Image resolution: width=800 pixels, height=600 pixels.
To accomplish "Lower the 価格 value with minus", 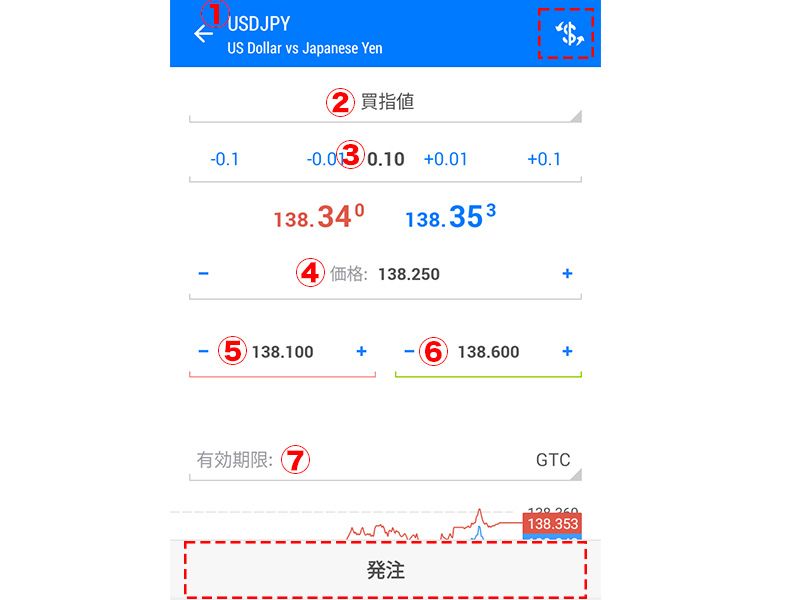I will pyautogui.click(x=204, y=273).
